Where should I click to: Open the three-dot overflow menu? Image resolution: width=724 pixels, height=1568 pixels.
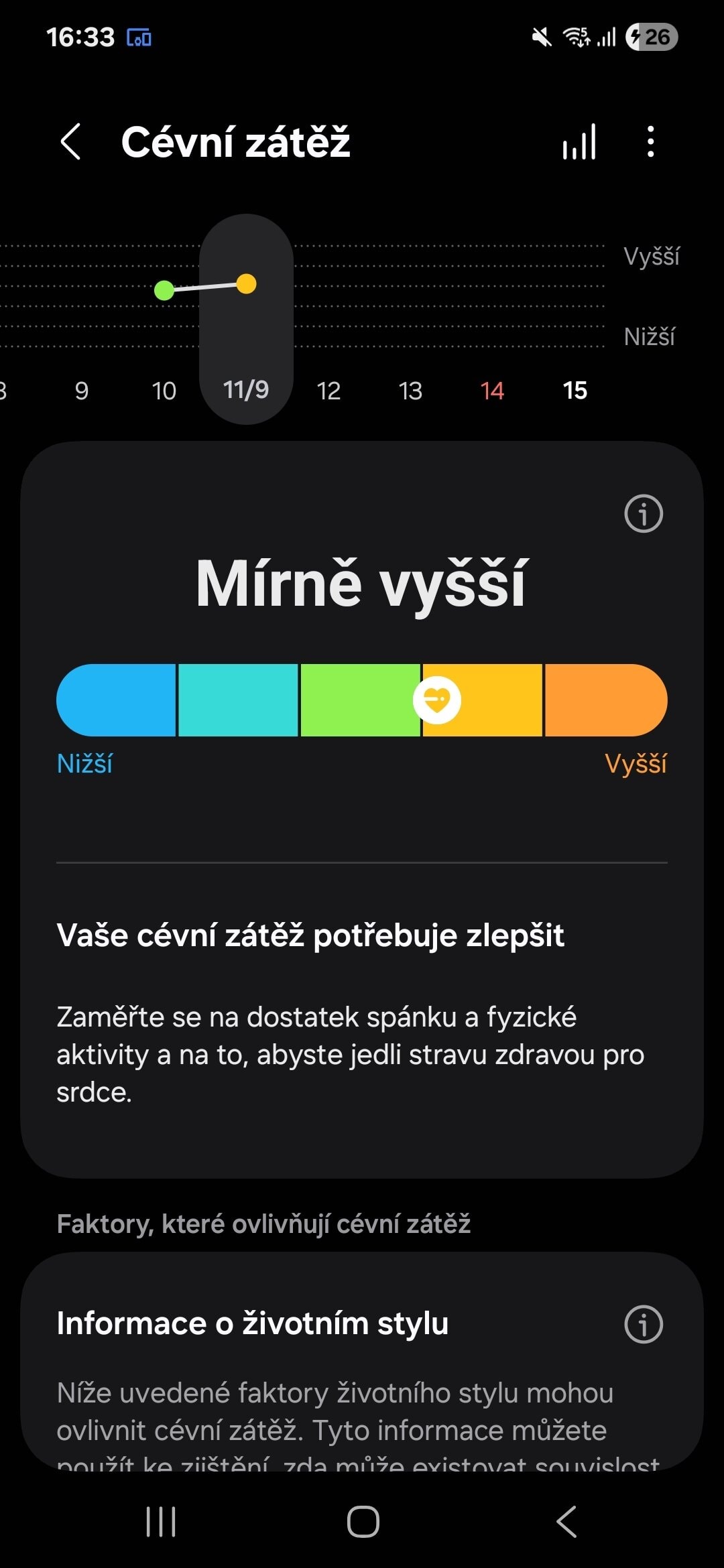click(650, 141)
